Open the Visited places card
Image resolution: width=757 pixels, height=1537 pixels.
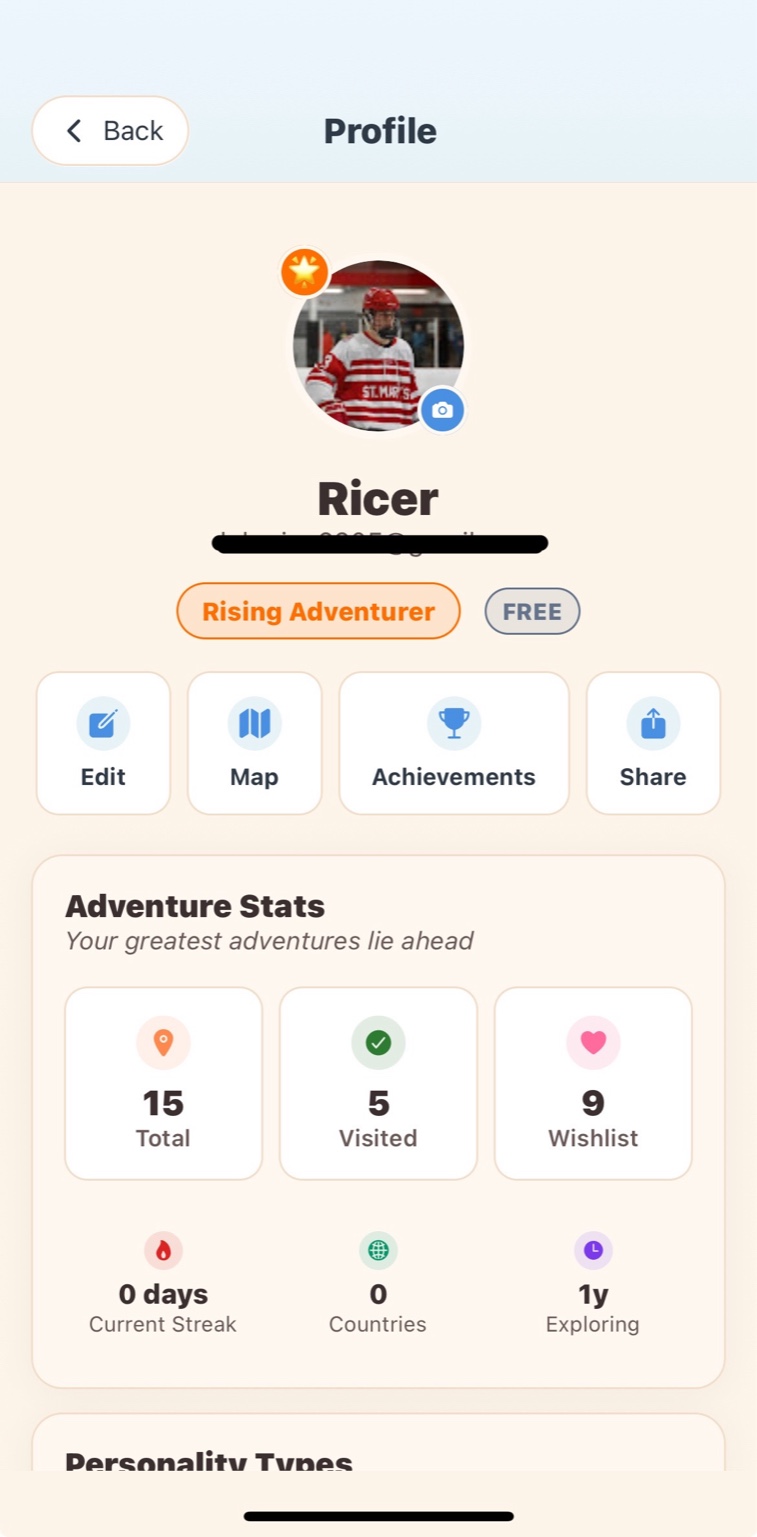(x=378, y=1083)
